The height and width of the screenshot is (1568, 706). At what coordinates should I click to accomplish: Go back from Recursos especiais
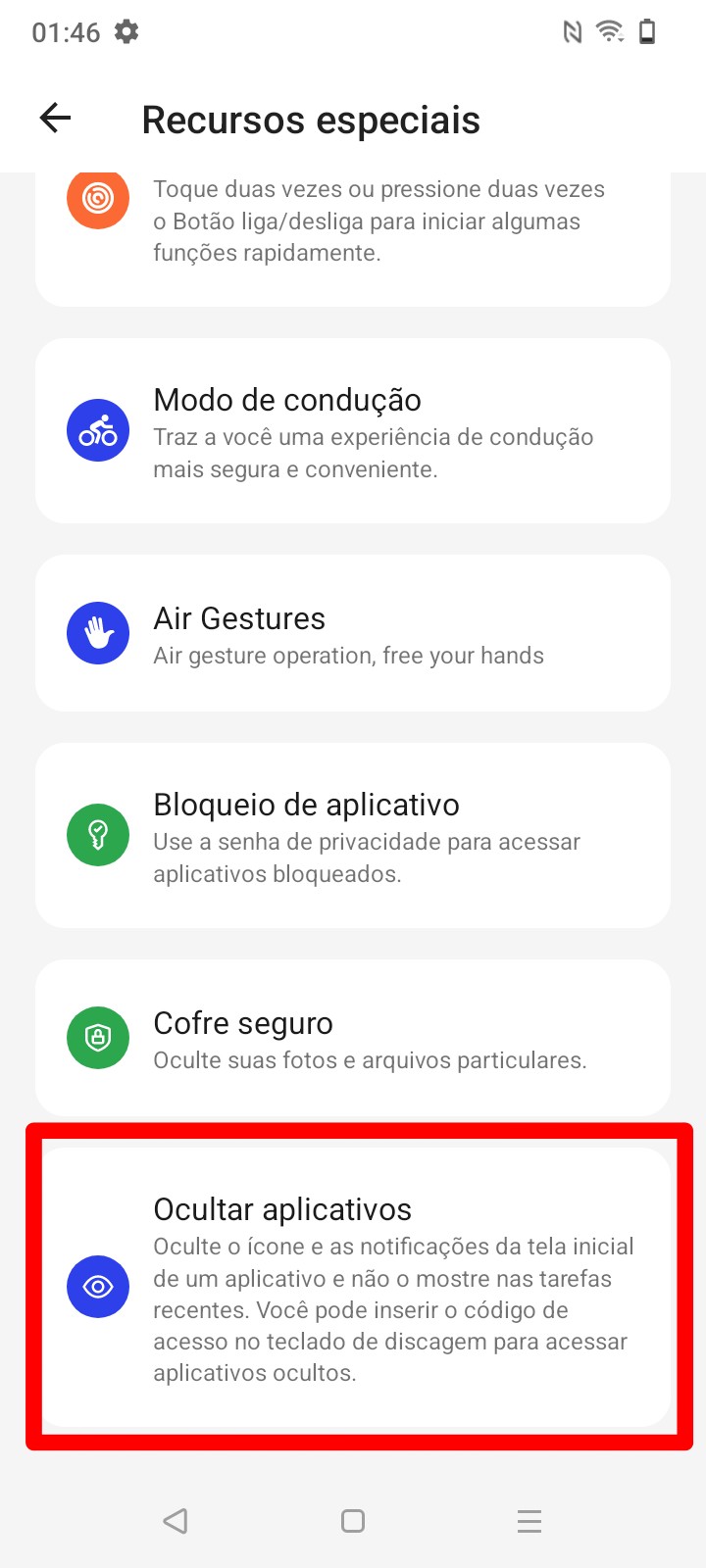pyautogui.click(x=56, y=119)
